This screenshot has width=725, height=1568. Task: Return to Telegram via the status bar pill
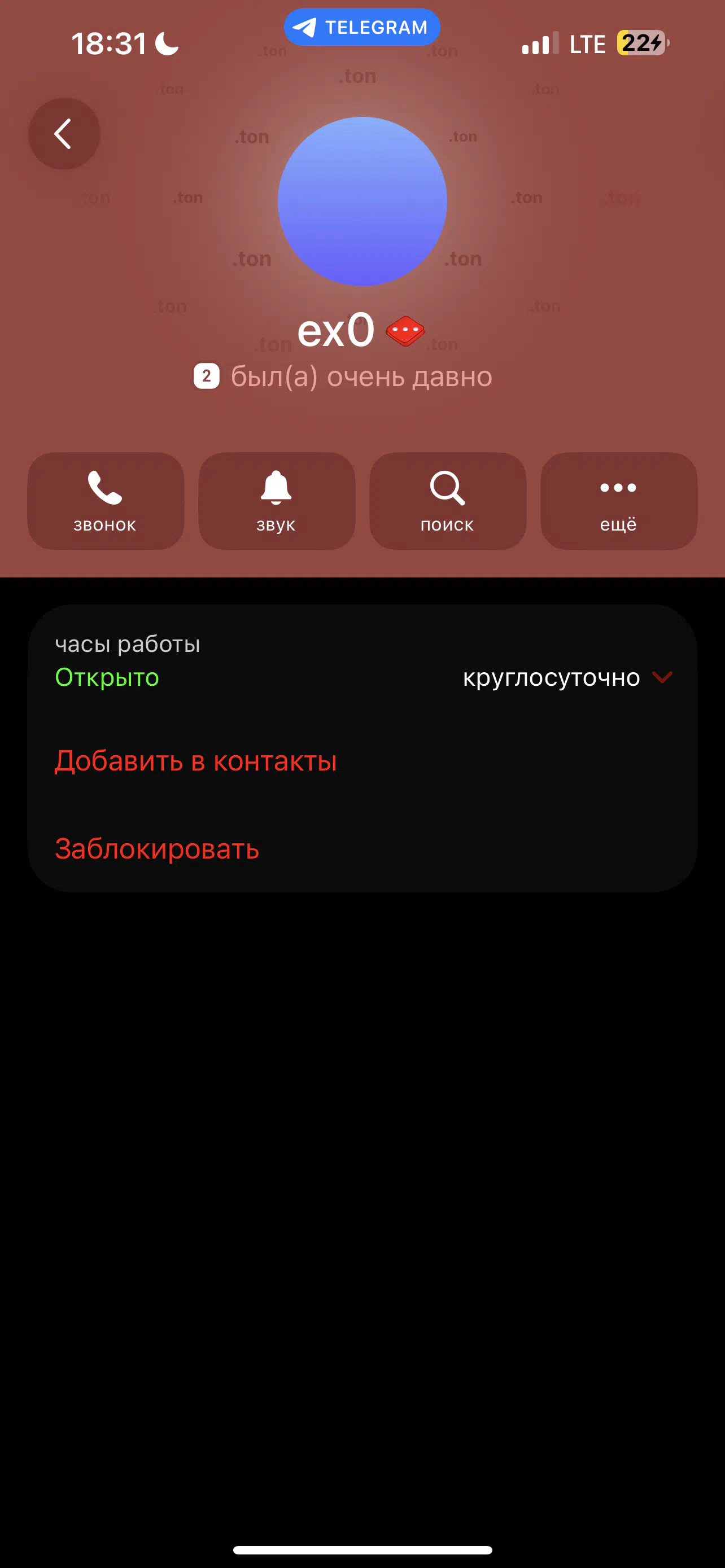point(361,28)
